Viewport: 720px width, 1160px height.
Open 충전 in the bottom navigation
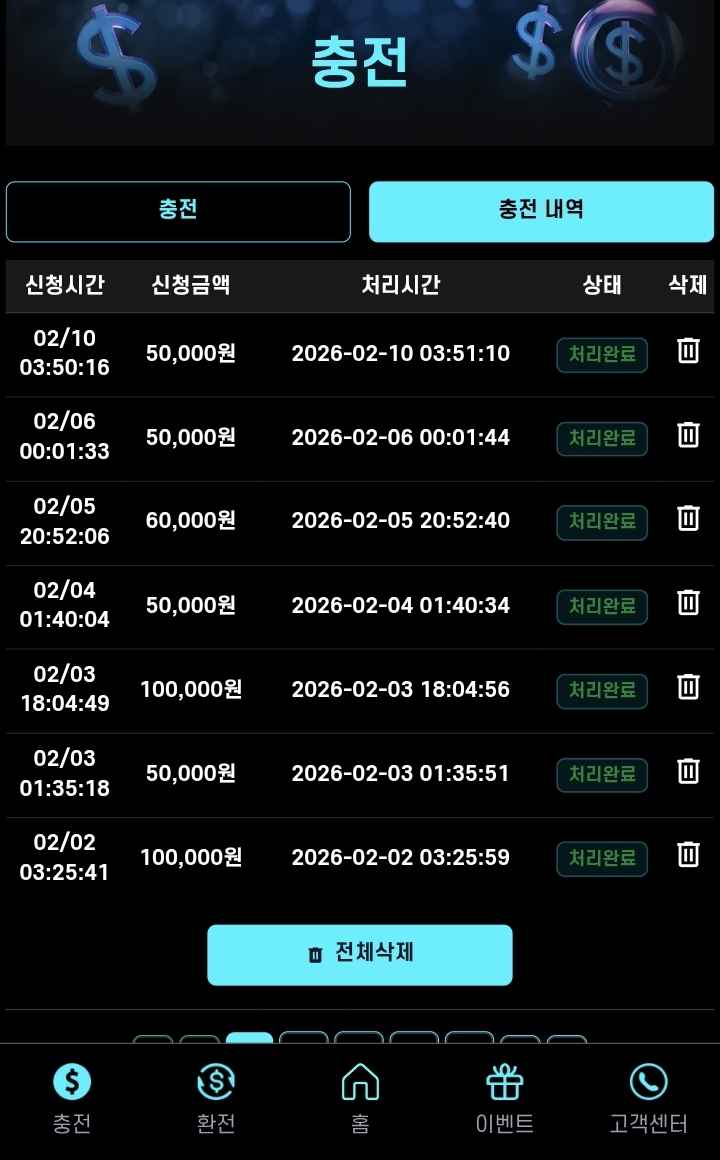(x=72, y=1098)
